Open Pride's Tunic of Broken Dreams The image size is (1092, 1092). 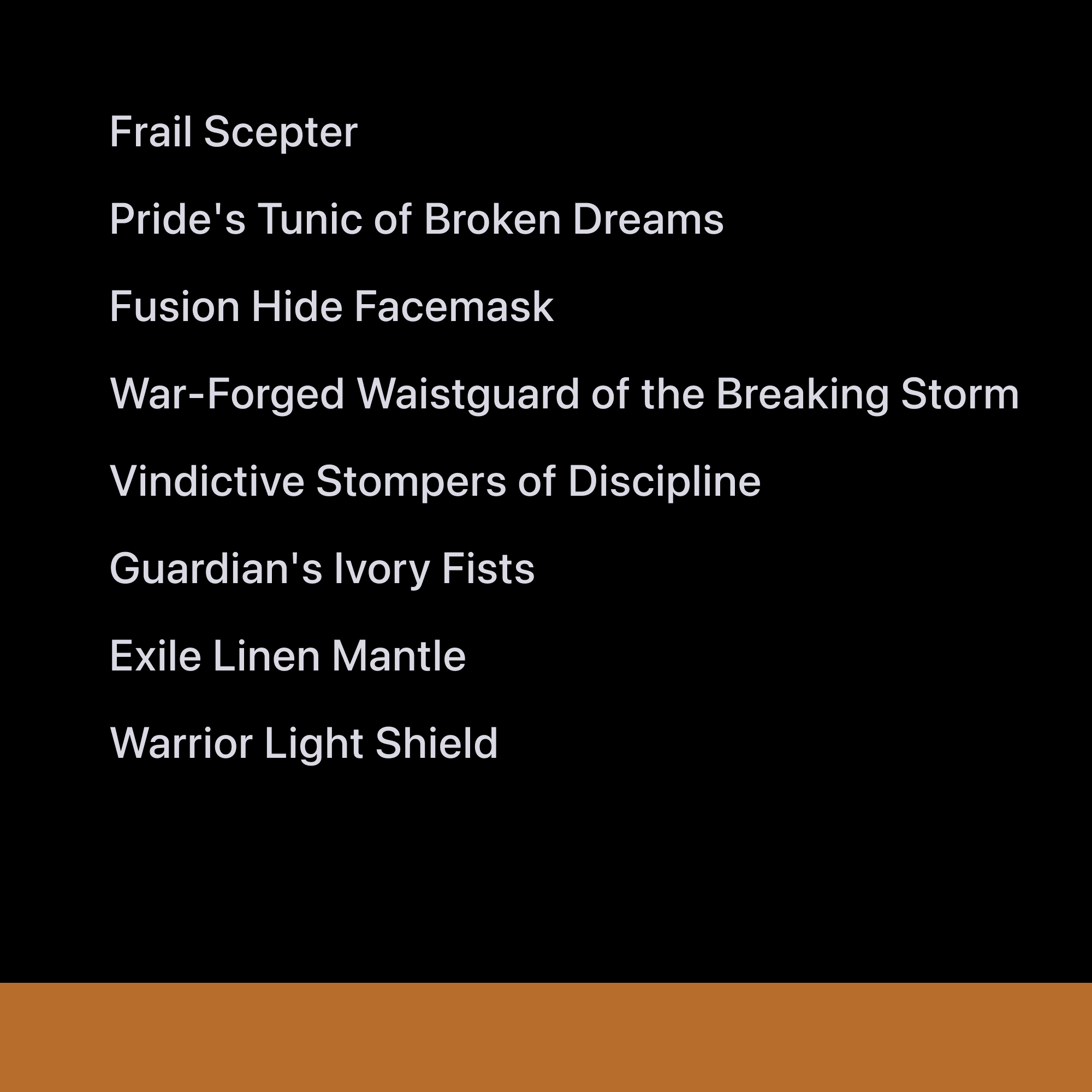click(417, 219)
